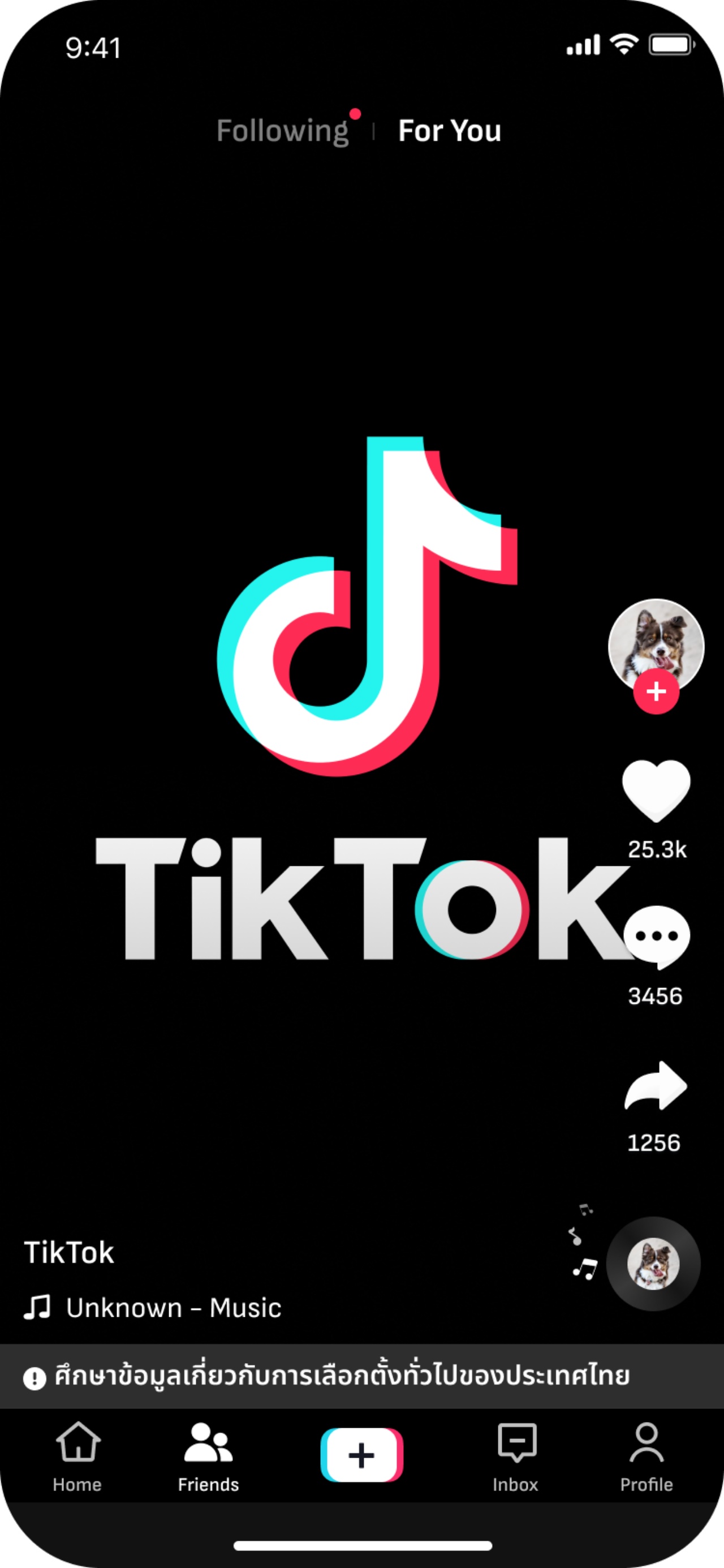This screenshot has height=1568, width=724.
Task: Follow the creator with the red plus
Action: pyautogui.click(x=656, y=691)
